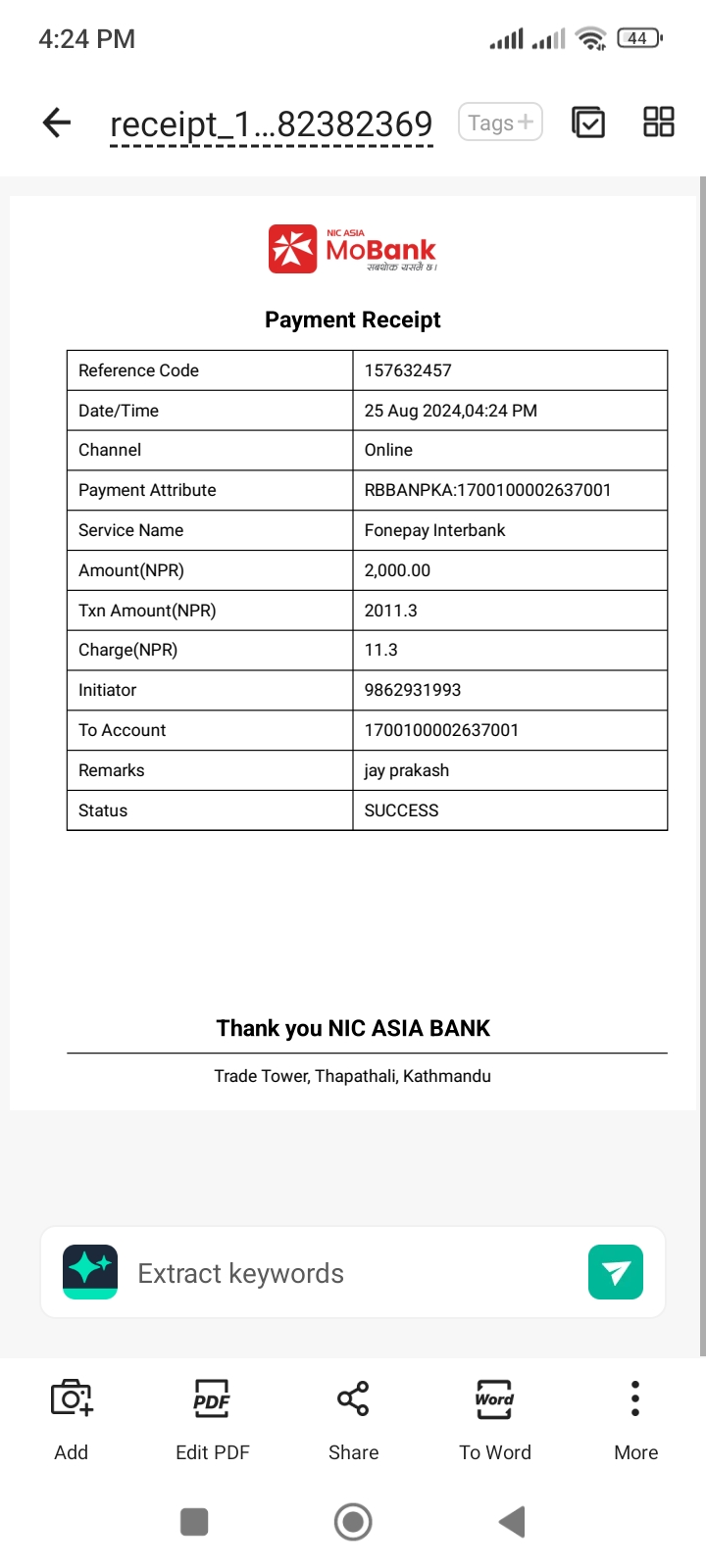Rename the receipt document title

tap(272, 124)
